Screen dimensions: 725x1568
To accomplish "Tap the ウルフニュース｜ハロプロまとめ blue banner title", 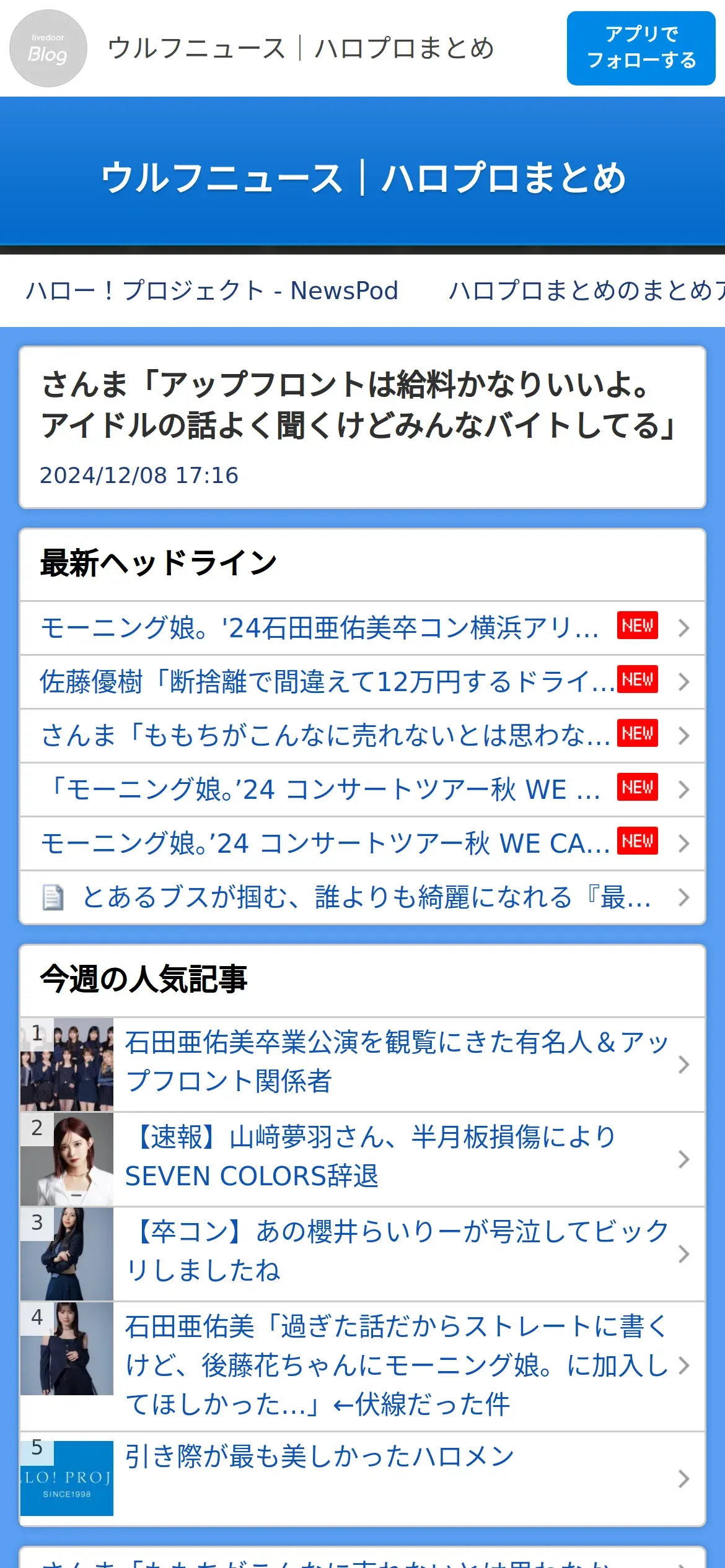I will pos(363,178).
